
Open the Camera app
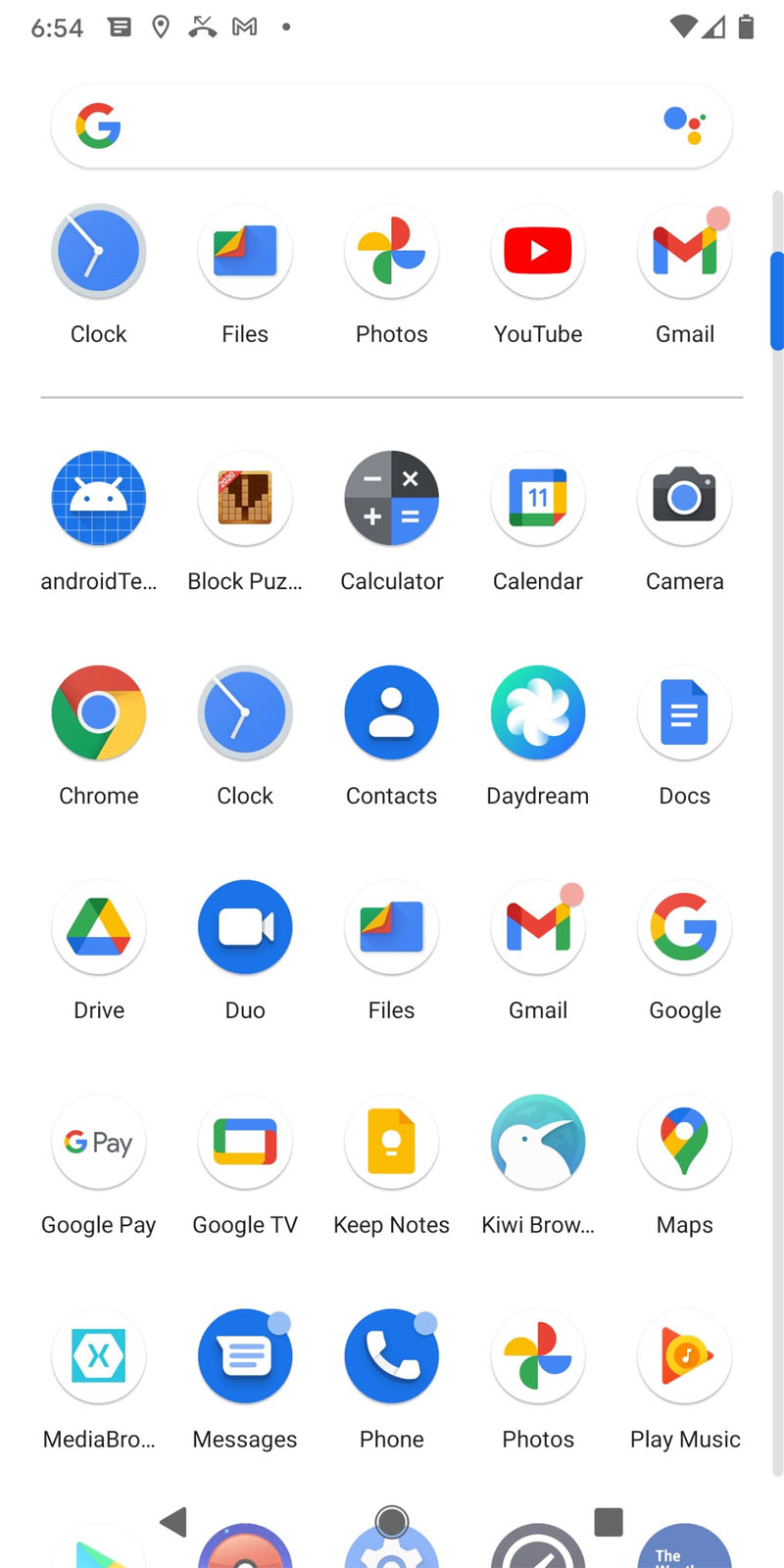[684, 498]
